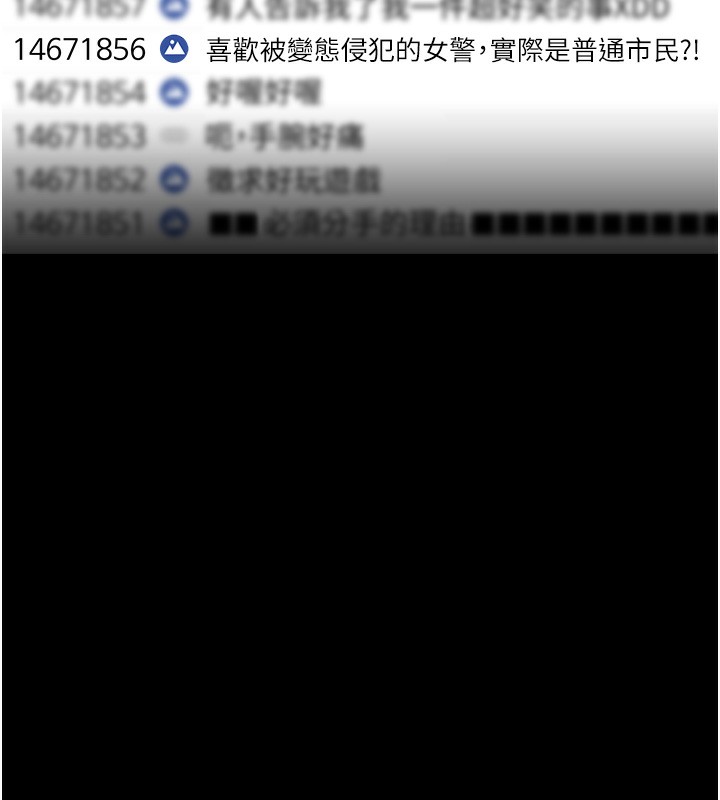Click the avatar icon on row 14671851
Screen dimensions: 720x800
coord(175,222)
